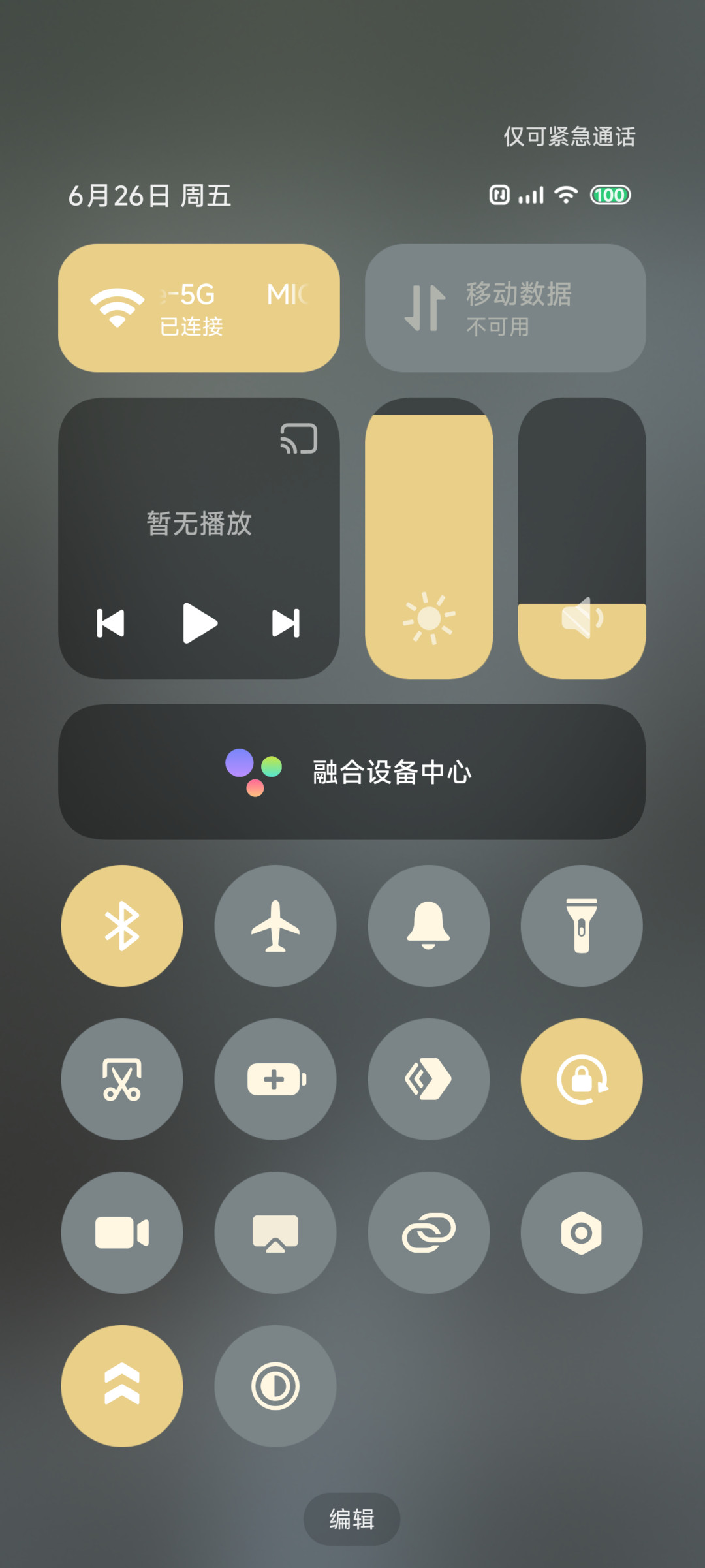Toggle the bell sound mode
The image size is (705, 1568).
[429, 926]
